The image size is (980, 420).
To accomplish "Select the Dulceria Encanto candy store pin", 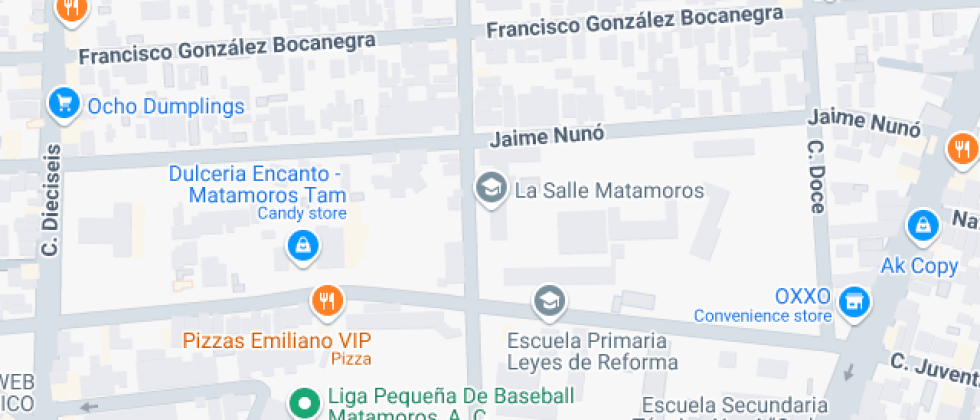I will pos(302,244).
